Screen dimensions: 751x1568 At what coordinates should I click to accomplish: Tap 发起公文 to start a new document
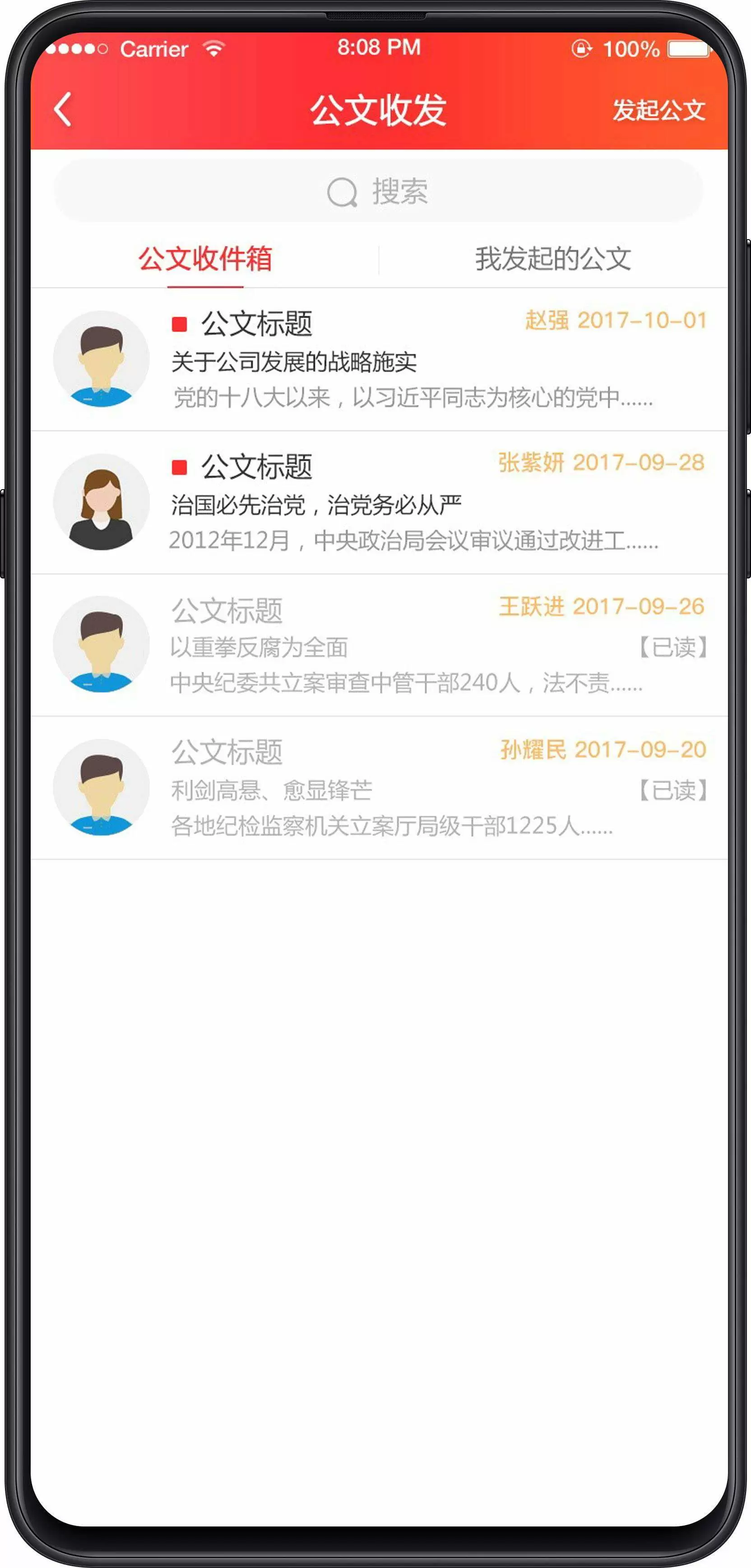click(658, 110)
